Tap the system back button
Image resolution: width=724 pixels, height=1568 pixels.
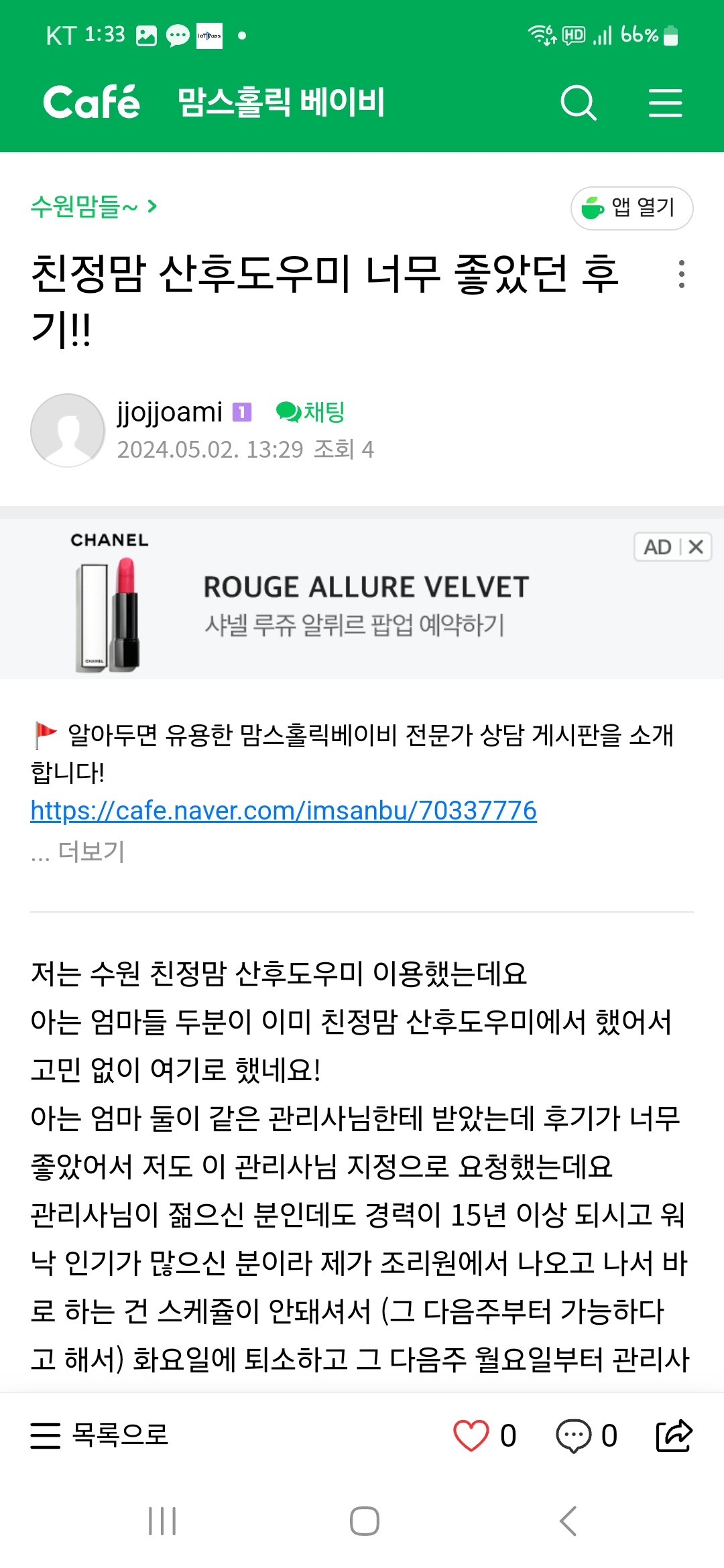click(x=568, y=1520)
